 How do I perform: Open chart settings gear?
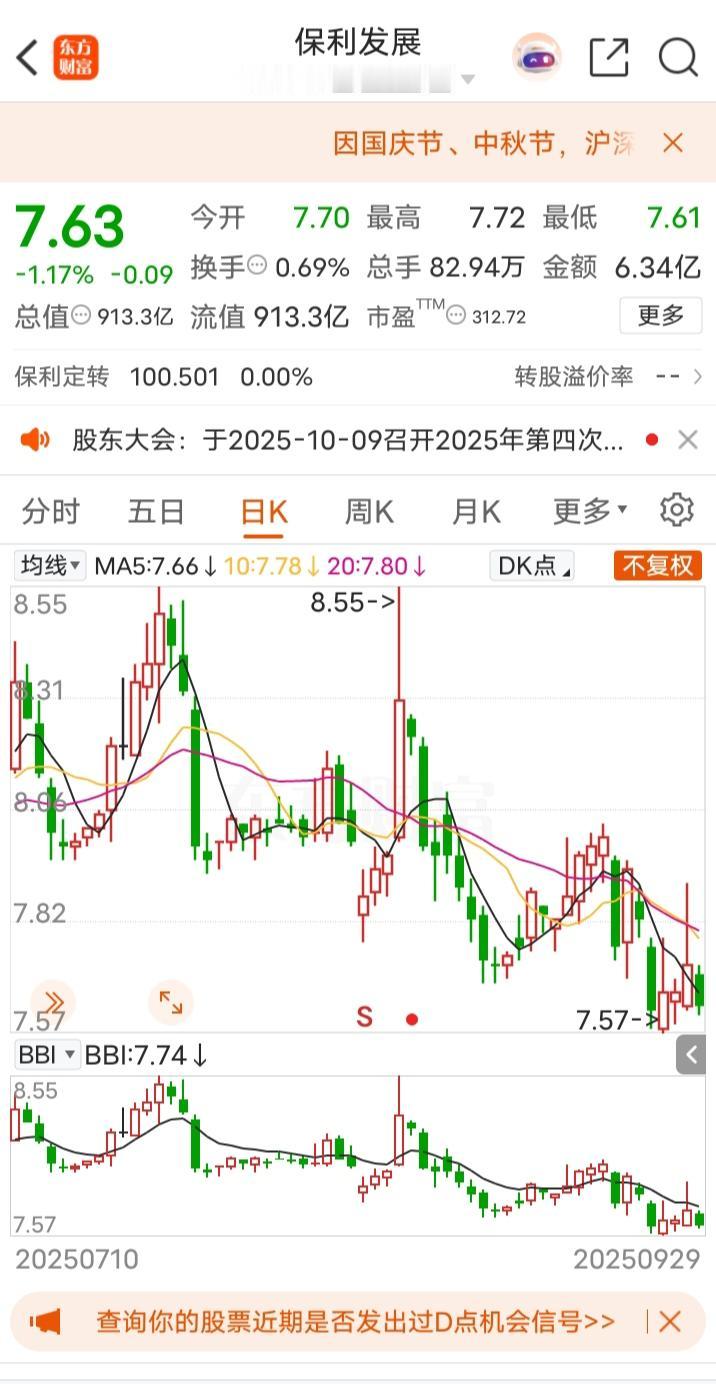(677, 510)
